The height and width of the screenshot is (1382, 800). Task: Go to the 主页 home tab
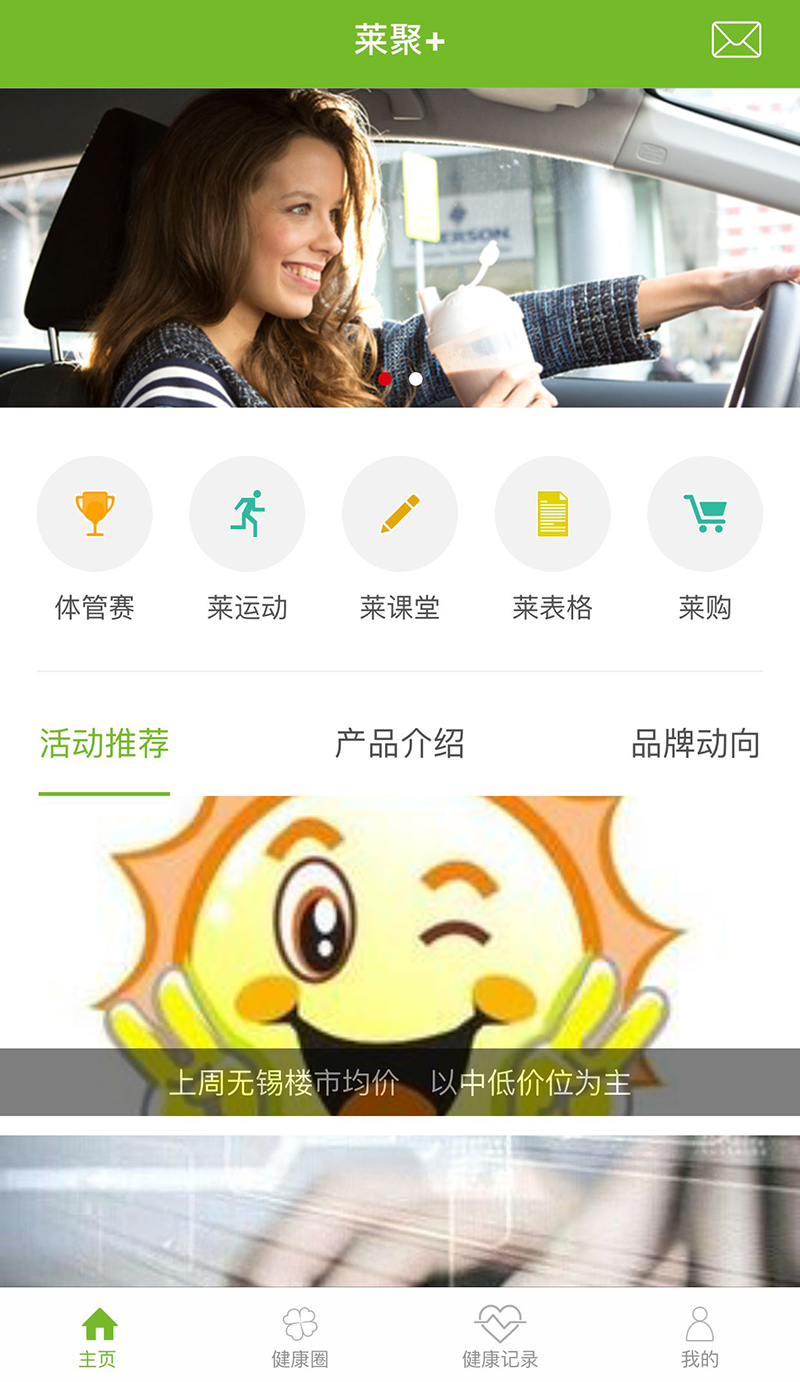pyautogui.click(x=98, y=1337)
